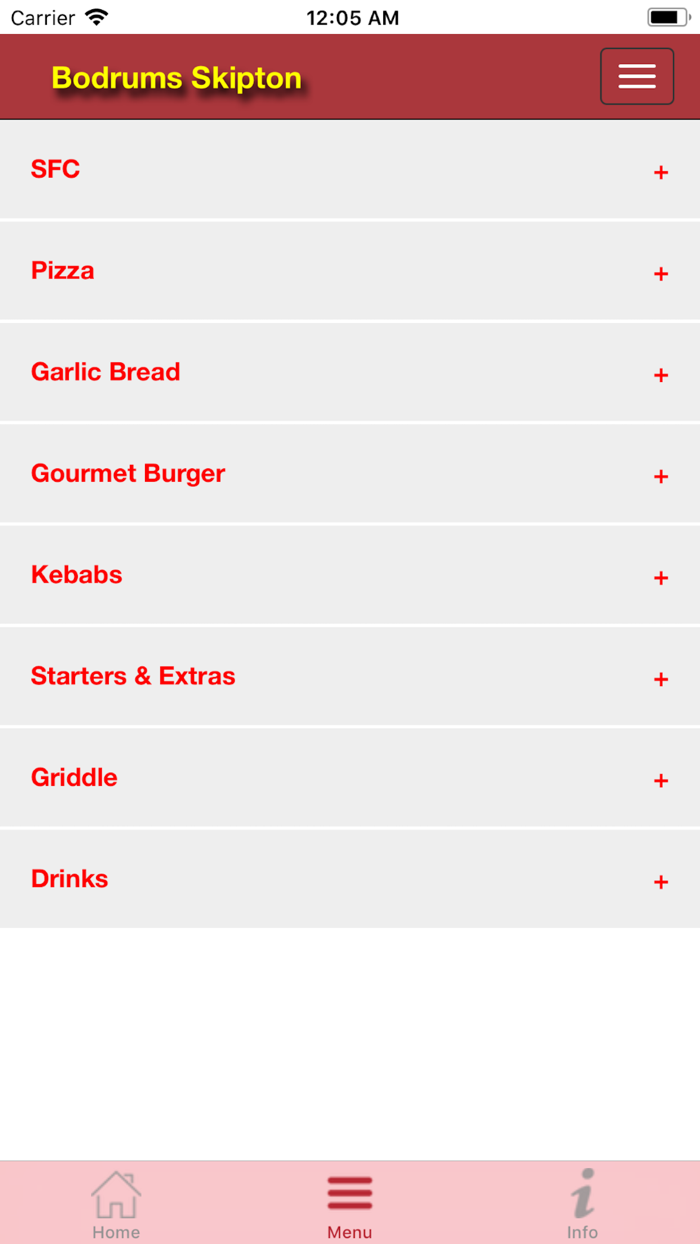Expand the Pizza section
This screenshot has height=1244, width=700.
[x=350, y=271]
